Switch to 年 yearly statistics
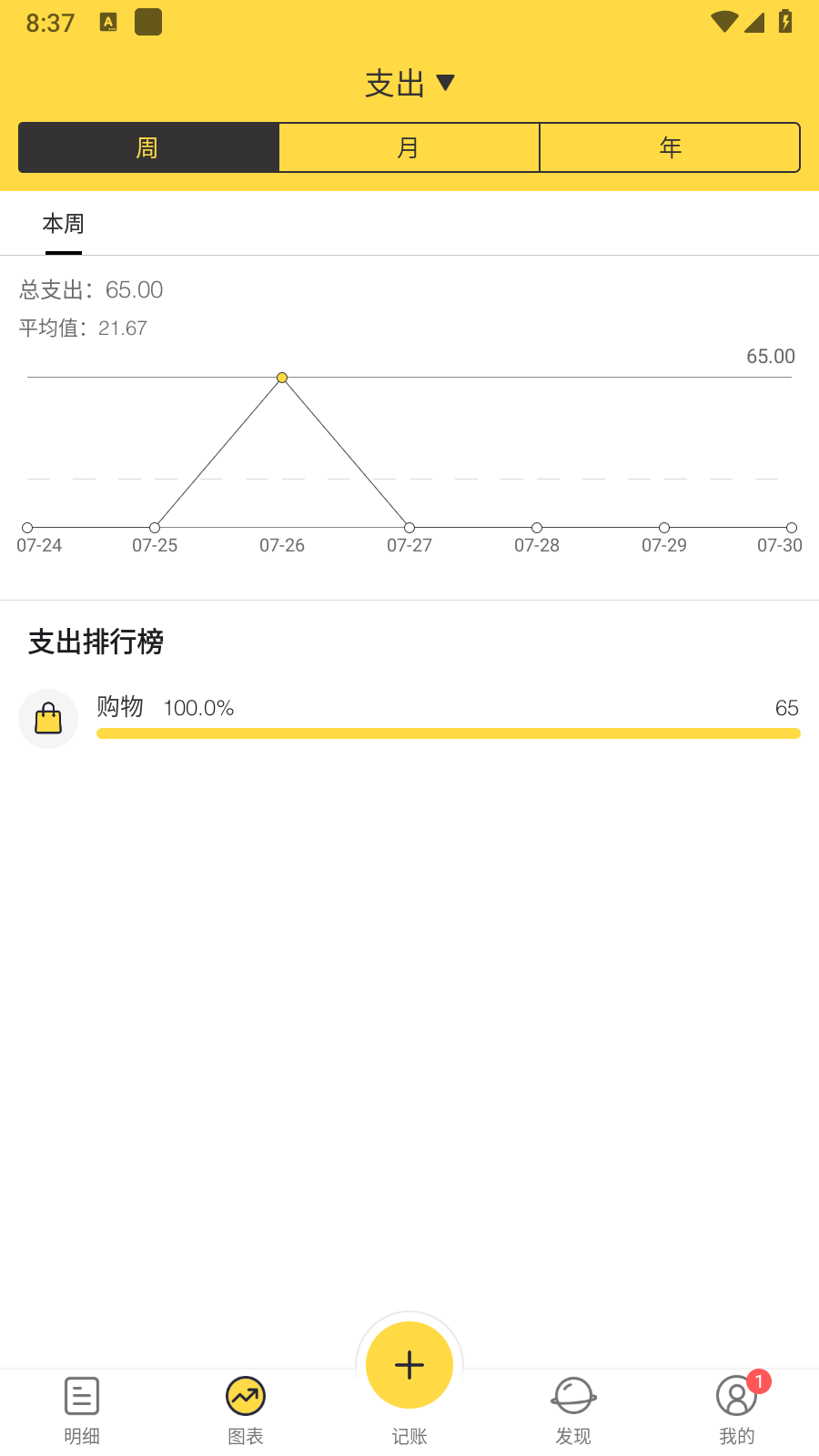Screen dimensions: 819x1456 tap(670, 147)
